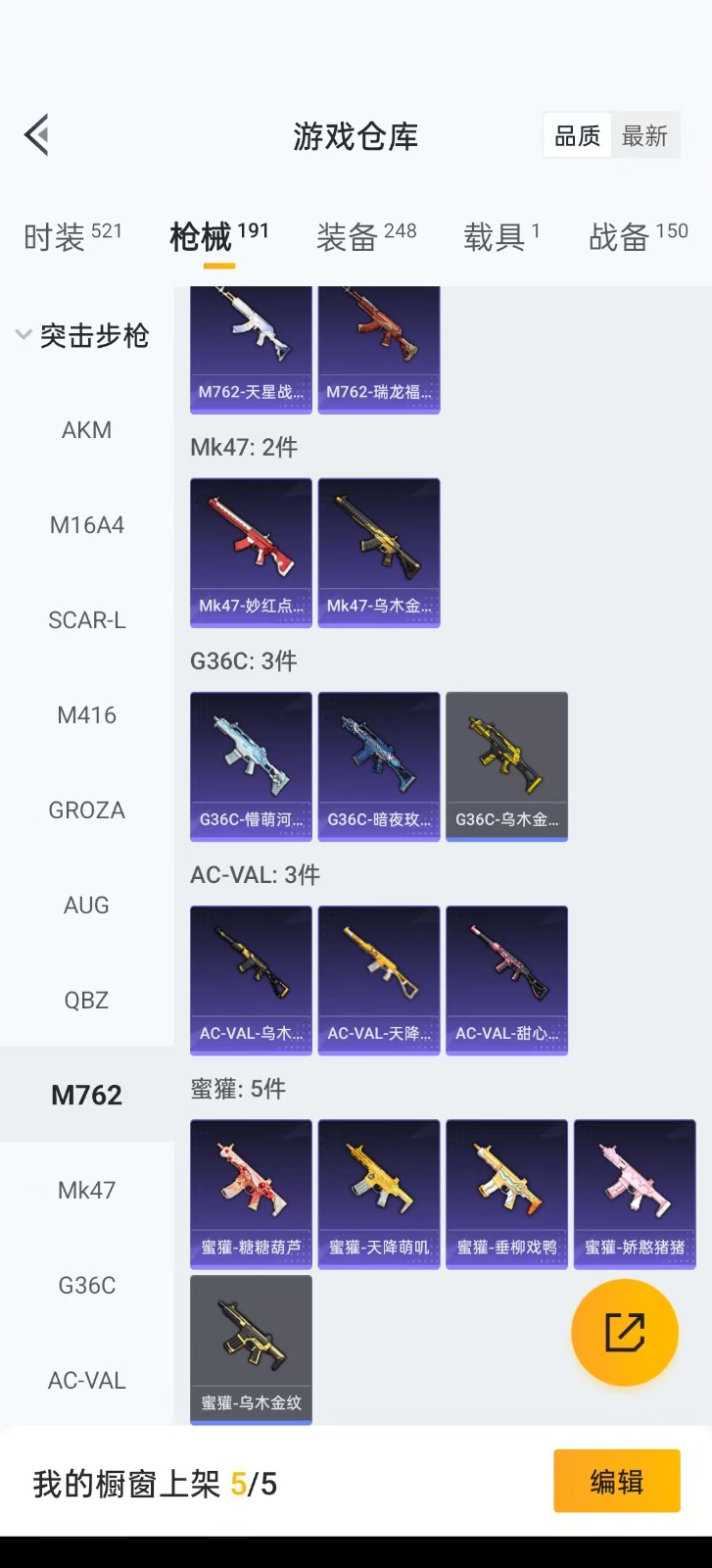712x1568 pixels.
Task: Open the Mk47-妙红点 skin card
Action: [x=251, y=552]
